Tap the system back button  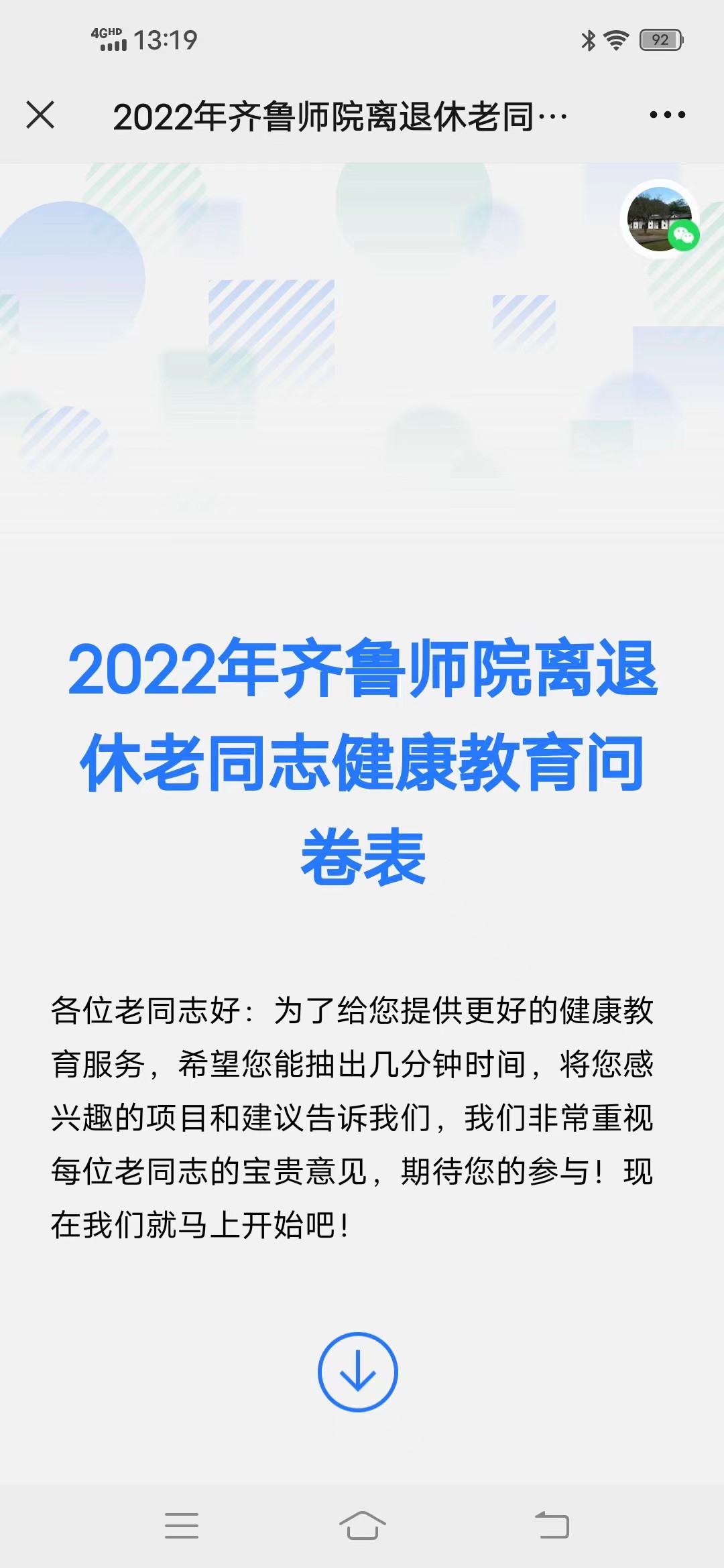[x=552, y=1526]
